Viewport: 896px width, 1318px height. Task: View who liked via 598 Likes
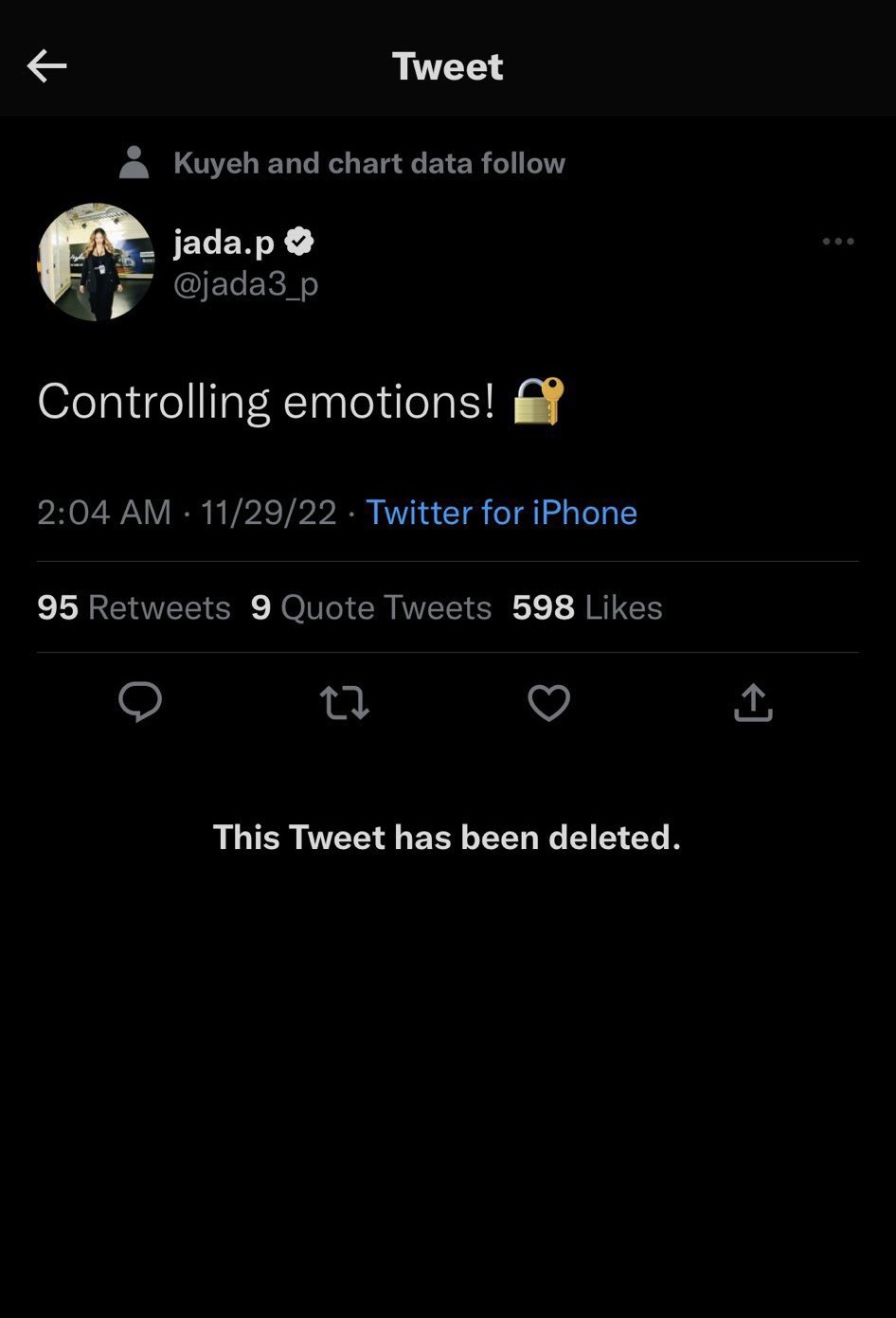click(x=587, y=607)
